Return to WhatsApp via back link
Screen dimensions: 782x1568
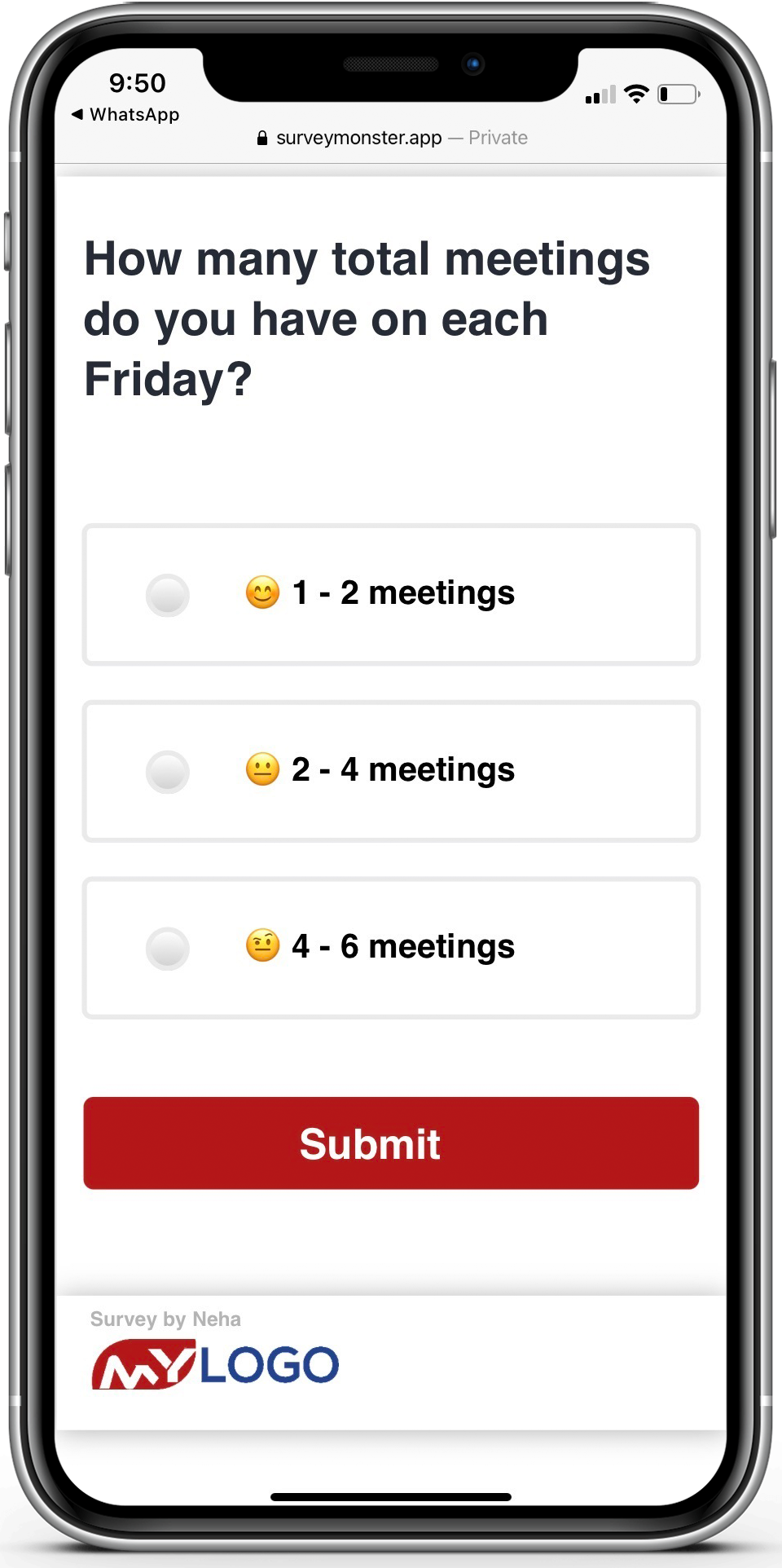pos(125,115)
